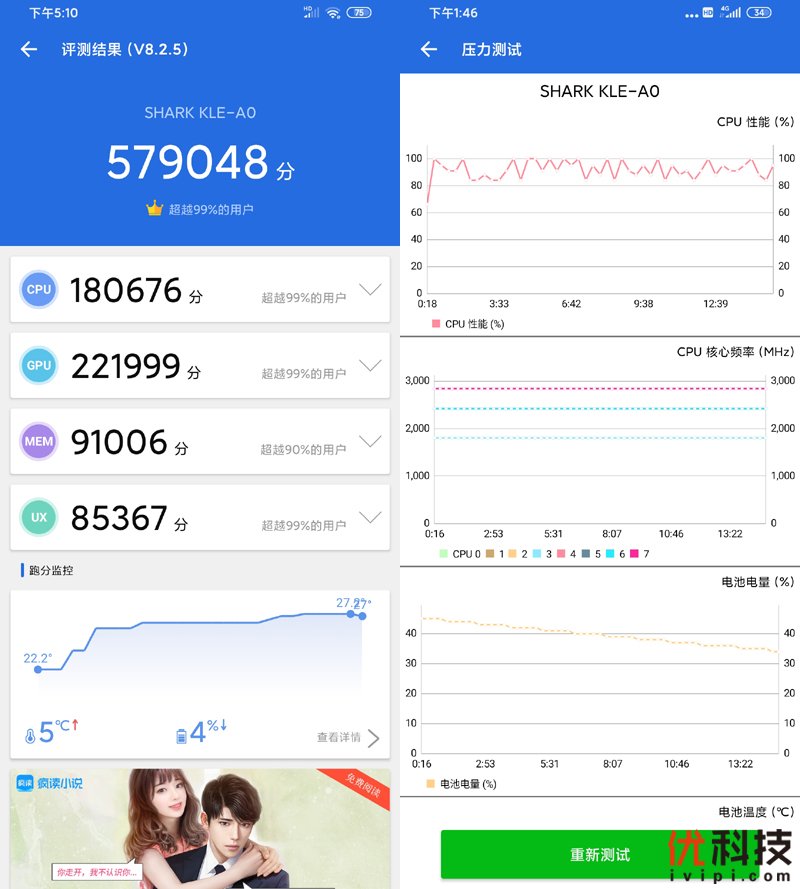Tap the back arrow on 评测结果 screen

27,49
